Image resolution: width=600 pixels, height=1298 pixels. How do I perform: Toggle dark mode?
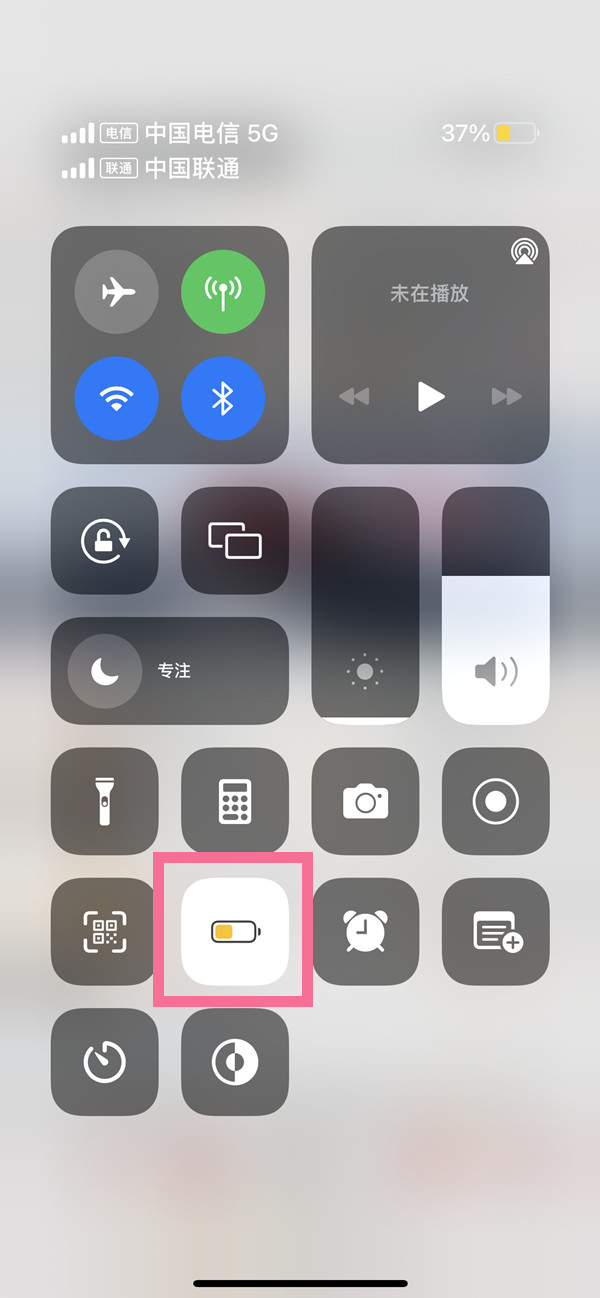pos(235,1061)
